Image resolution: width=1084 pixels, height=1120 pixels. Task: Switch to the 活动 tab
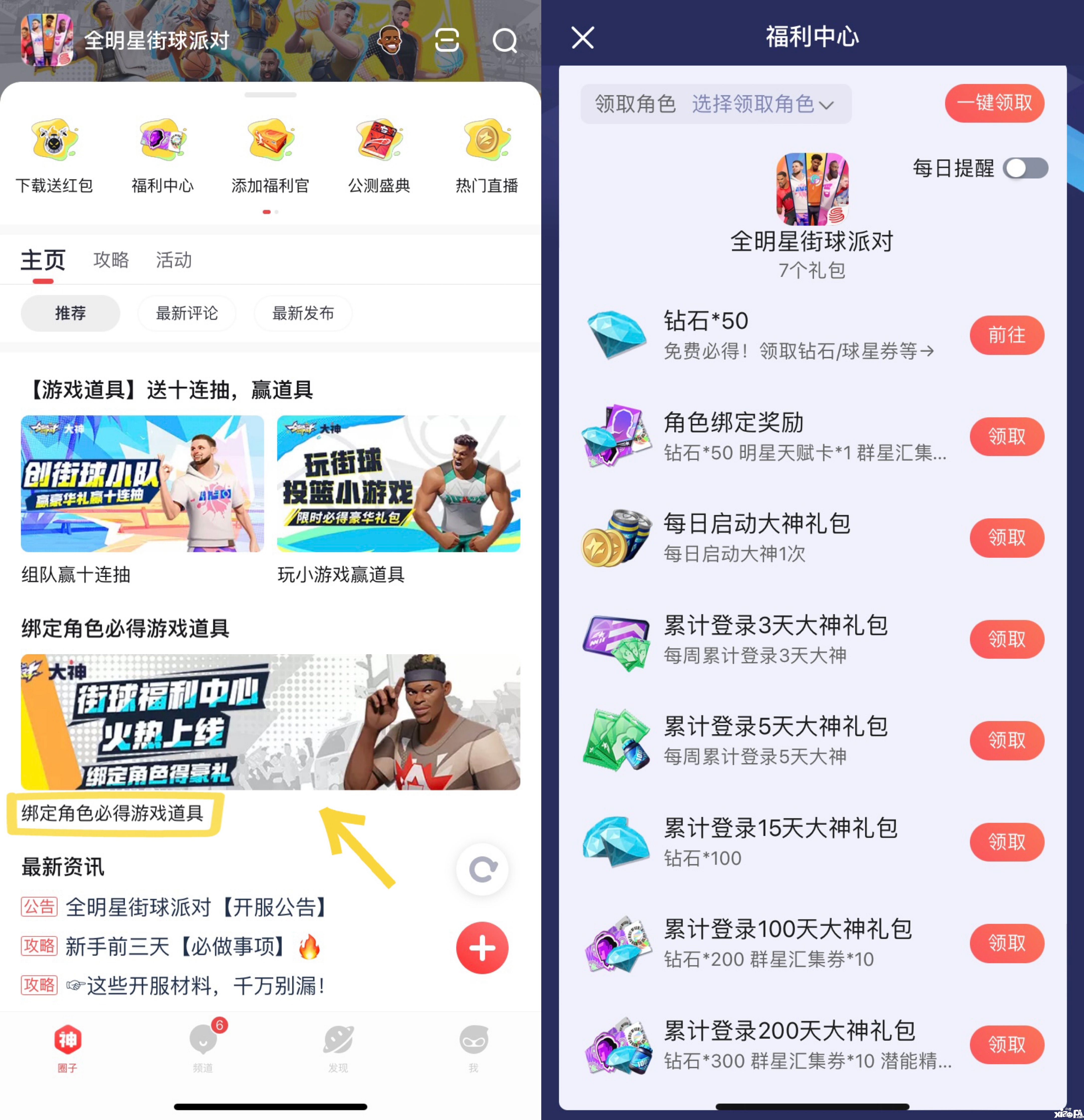coord(174,260)
